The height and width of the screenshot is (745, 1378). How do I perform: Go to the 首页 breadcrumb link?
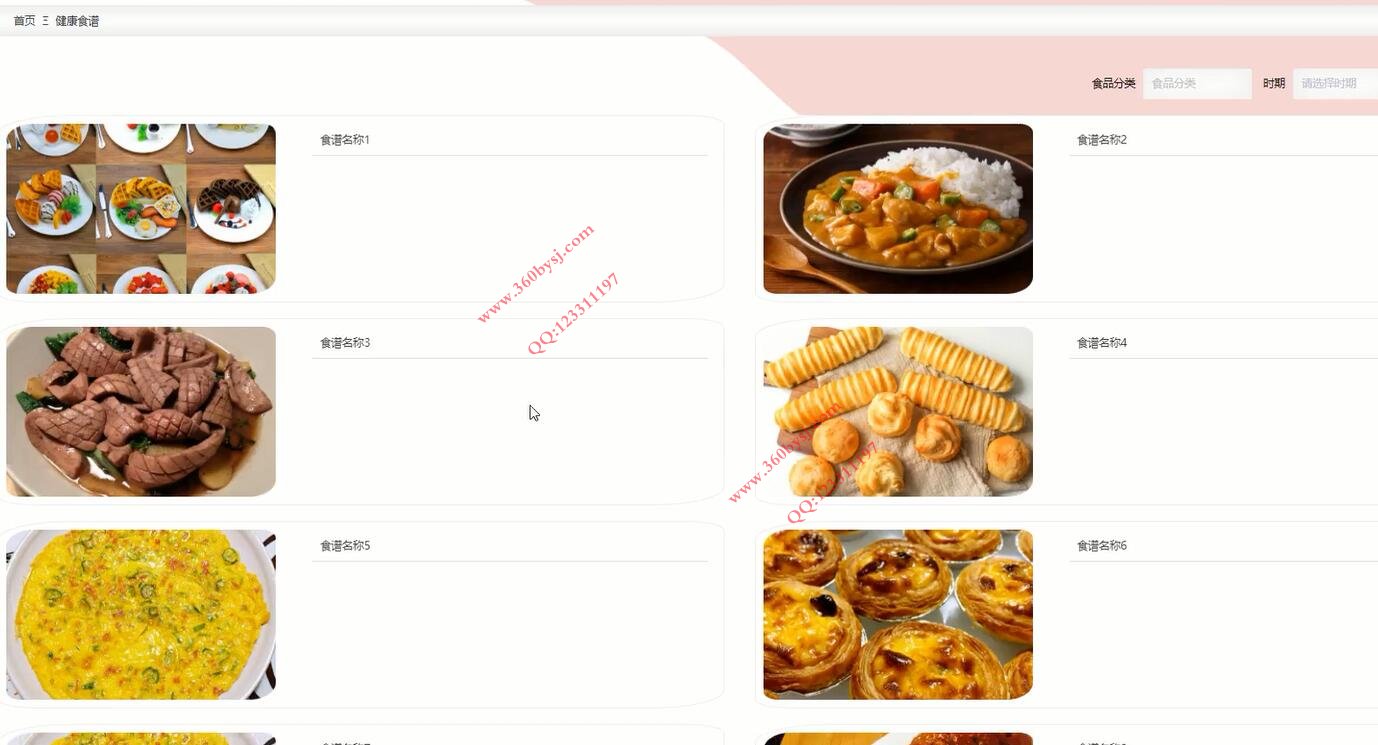(x=24, y=21)
